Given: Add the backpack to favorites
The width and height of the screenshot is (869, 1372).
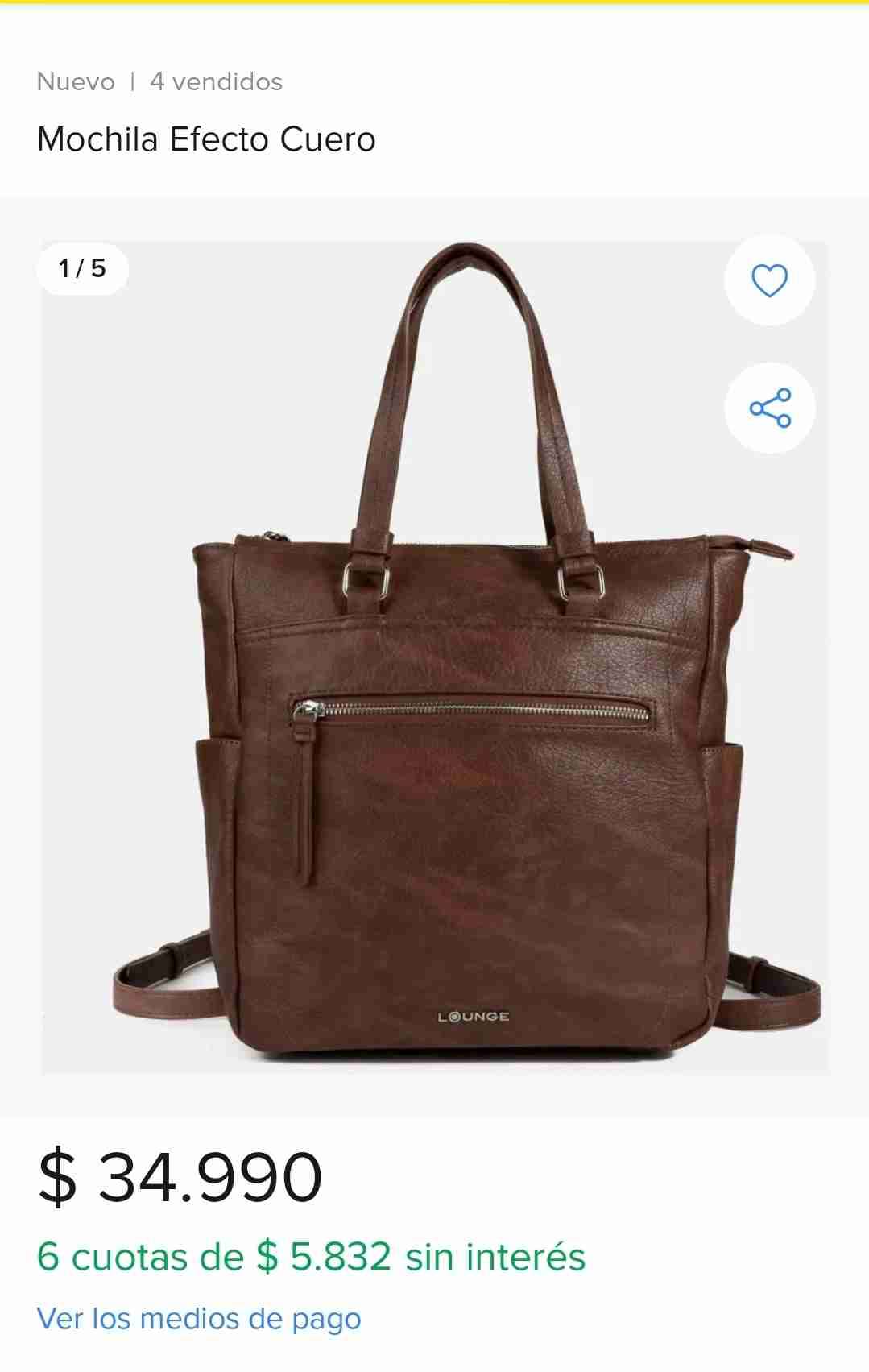Looking at the screenshot, I should (769, 280).
